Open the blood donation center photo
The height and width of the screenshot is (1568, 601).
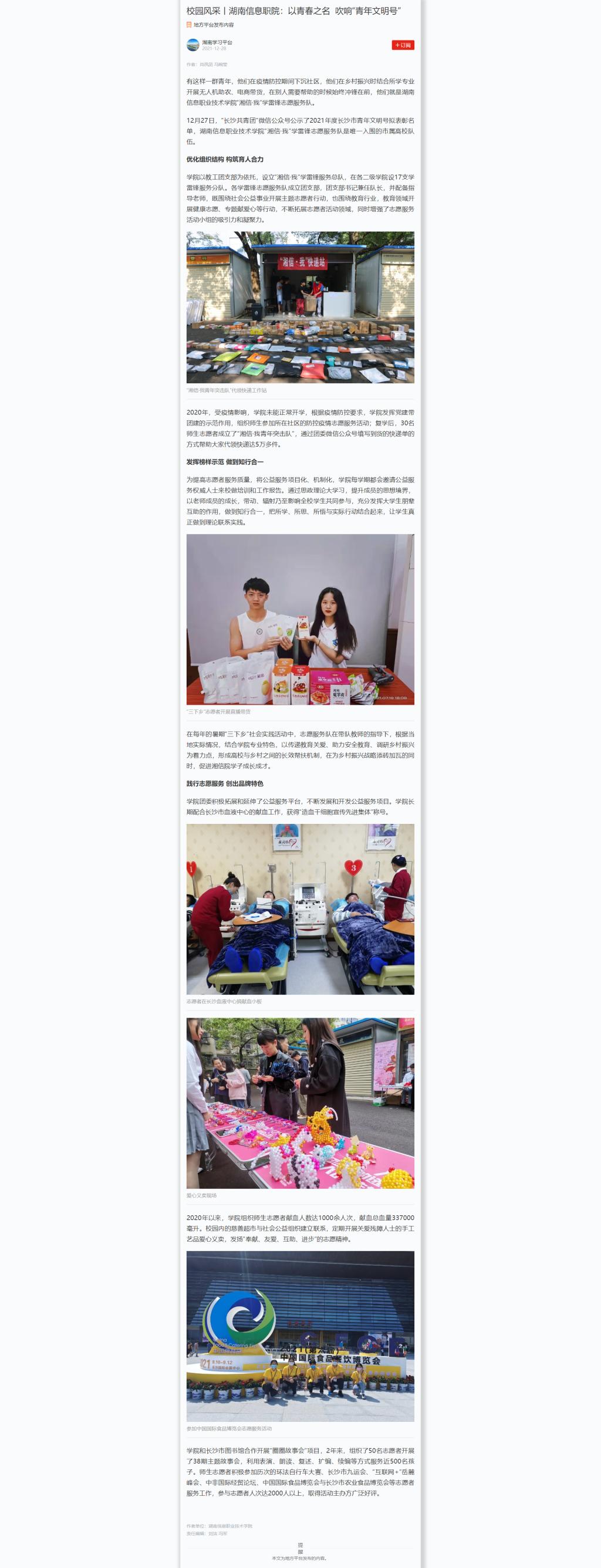[300, 909]
